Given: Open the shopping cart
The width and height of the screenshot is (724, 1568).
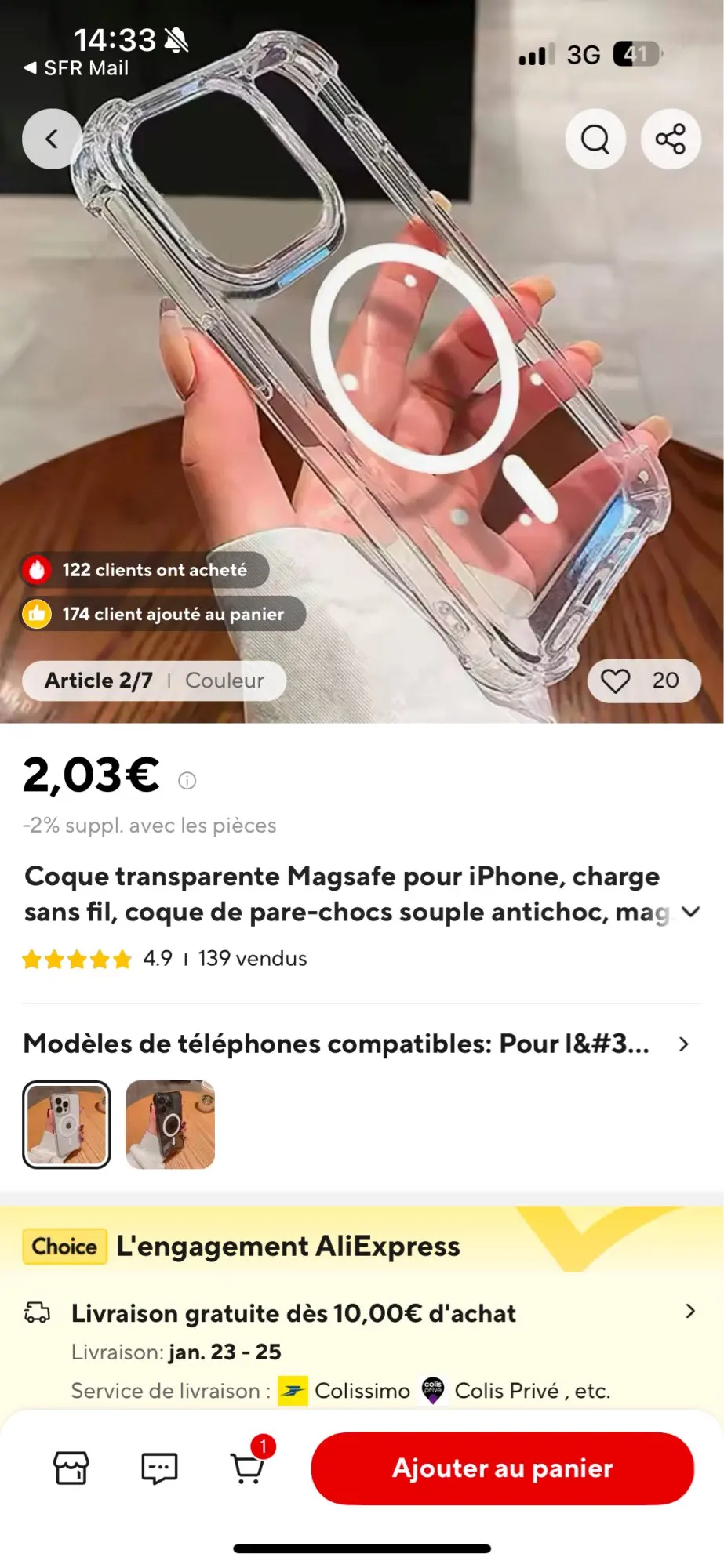Looking at the screenshot, I should coord(249,1465).
